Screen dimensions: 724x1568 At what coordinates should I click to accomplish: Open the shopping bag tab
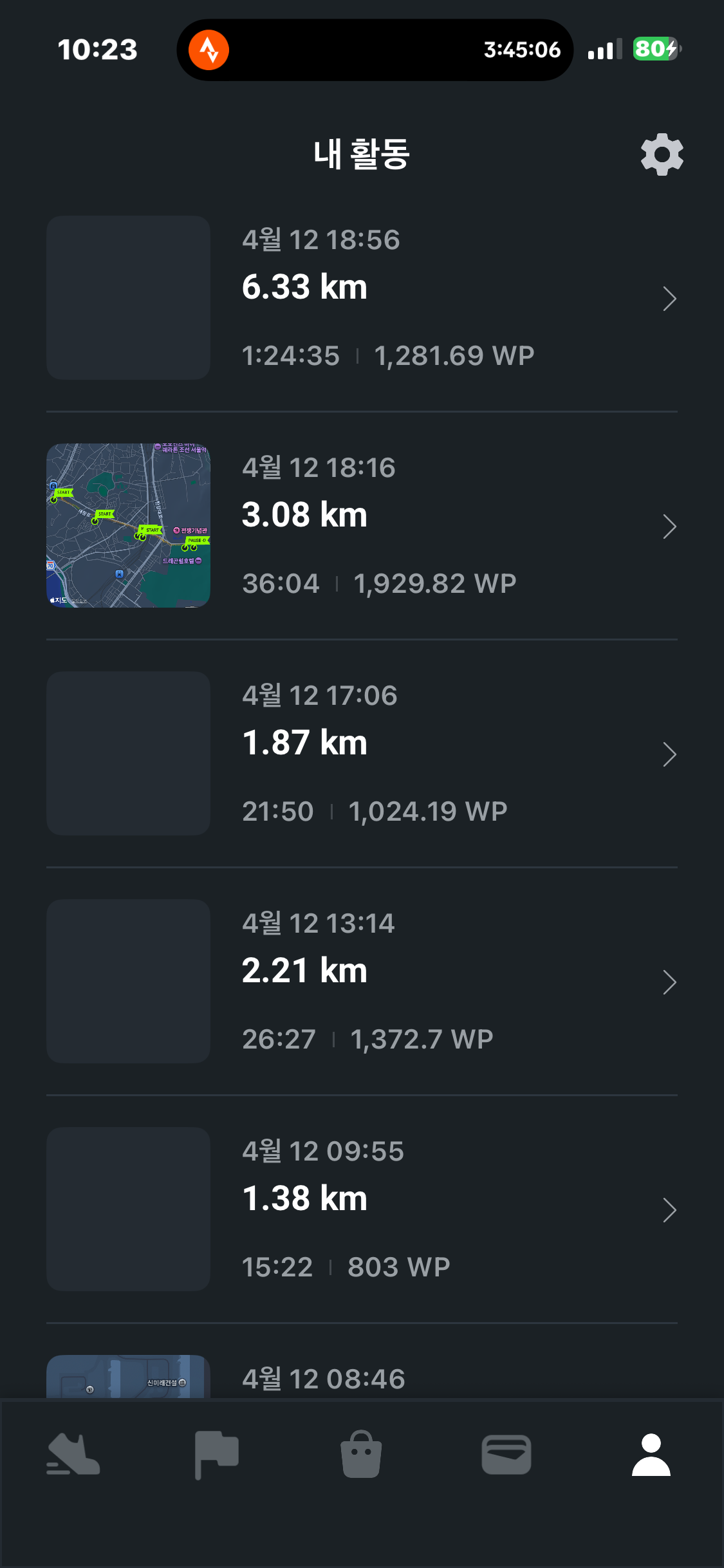pyautogui.click(x=361, y=1455)
